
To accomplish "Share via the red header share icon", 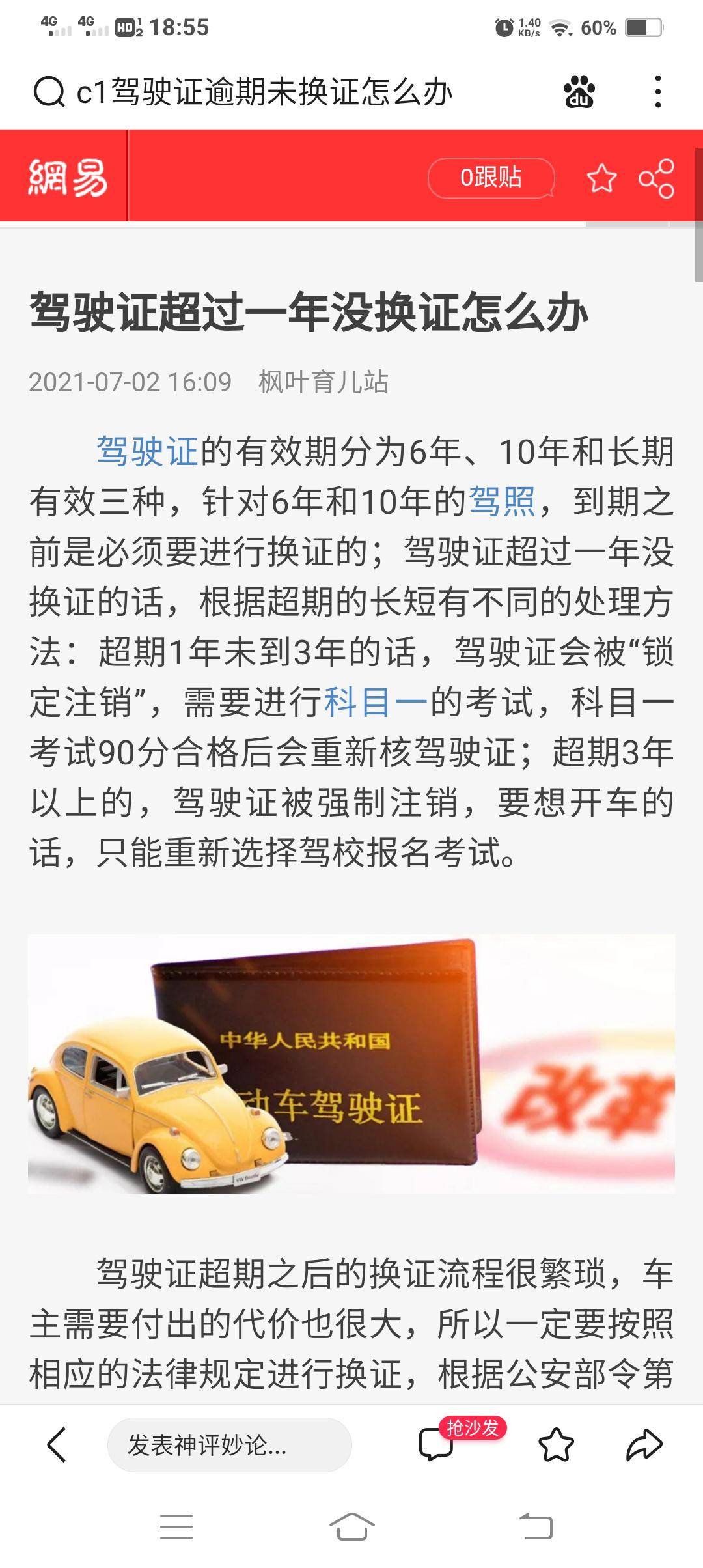I will coord(656,178).
